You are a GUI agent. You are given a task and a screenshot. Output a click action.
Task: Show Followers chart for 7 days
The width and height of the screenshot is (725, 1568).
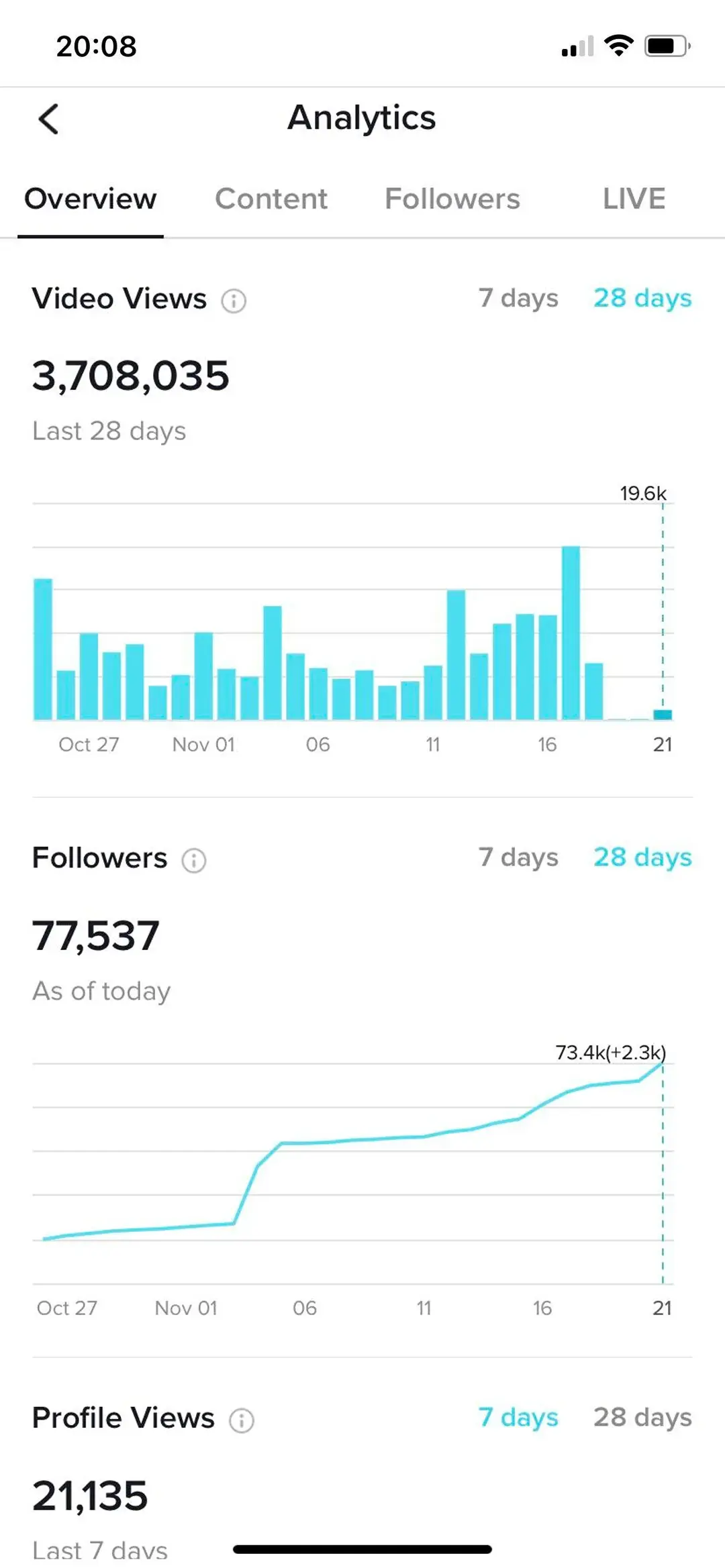(x=518, y=857)
